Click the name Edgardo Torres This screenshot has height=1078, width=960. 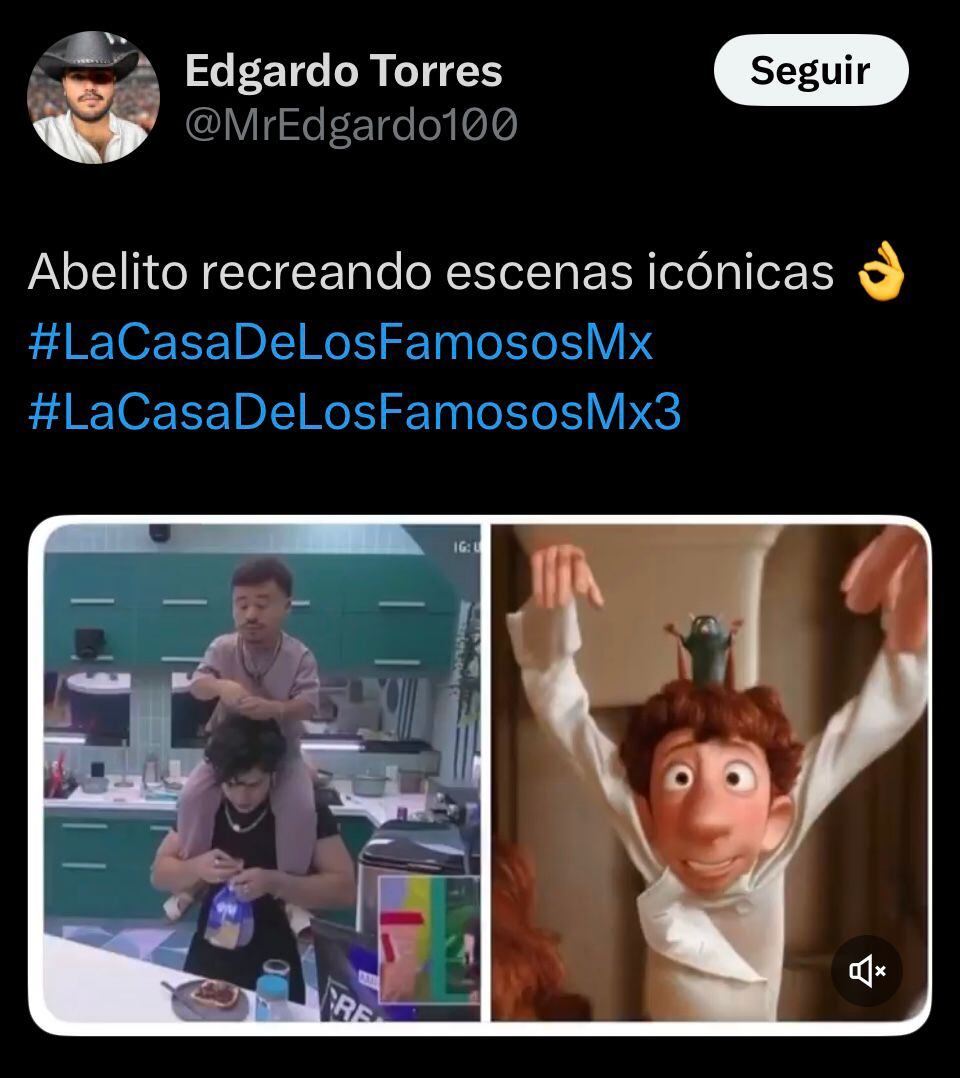click(x=345, y=70)
